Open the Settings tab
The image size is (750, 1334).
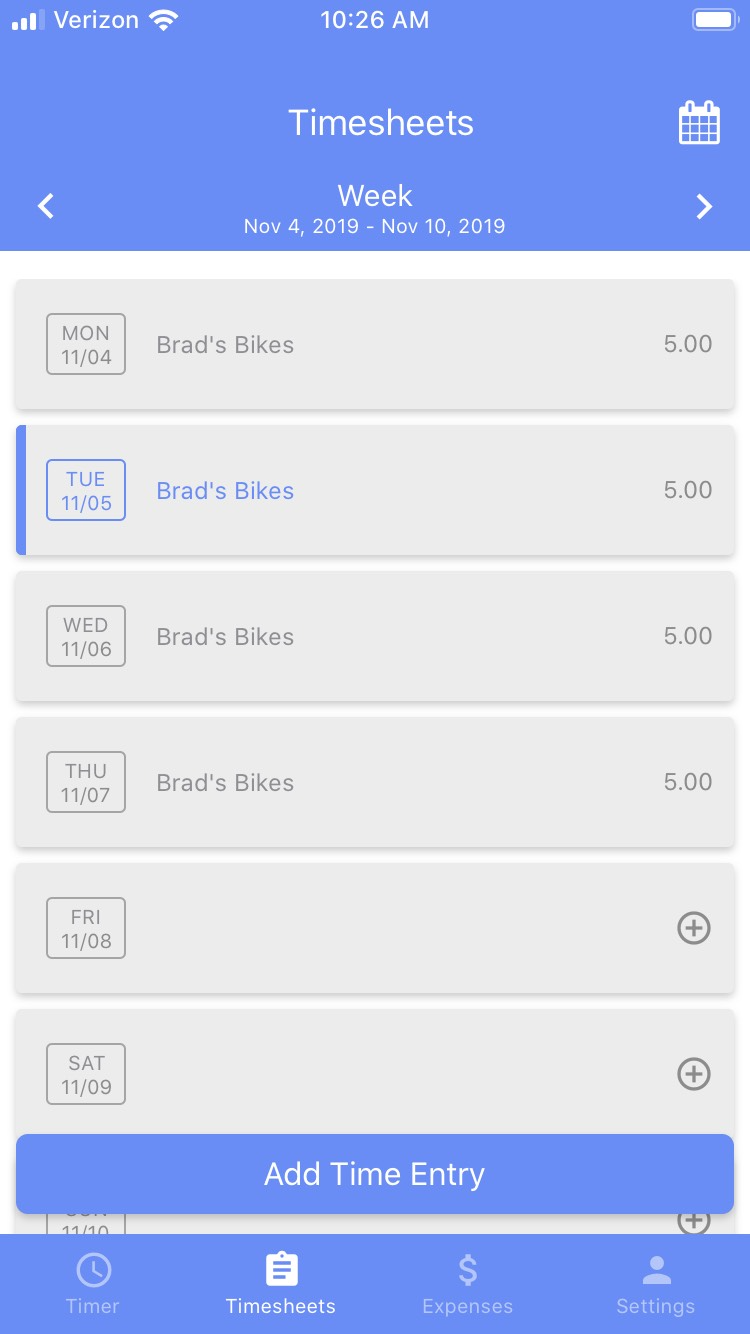[x=656, y=1284]
